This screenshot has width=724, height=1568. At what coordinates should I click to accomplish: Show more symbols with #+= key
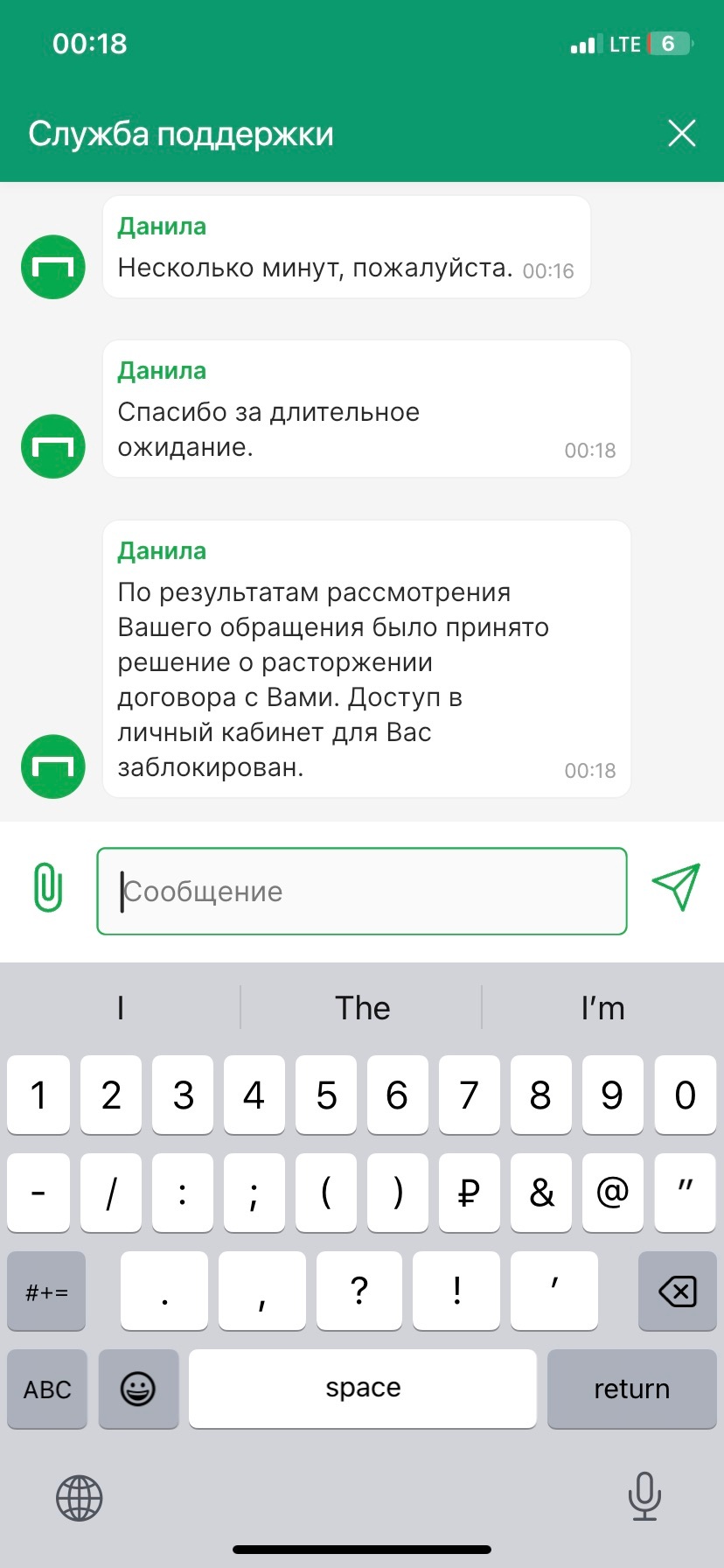[47, 1291]
